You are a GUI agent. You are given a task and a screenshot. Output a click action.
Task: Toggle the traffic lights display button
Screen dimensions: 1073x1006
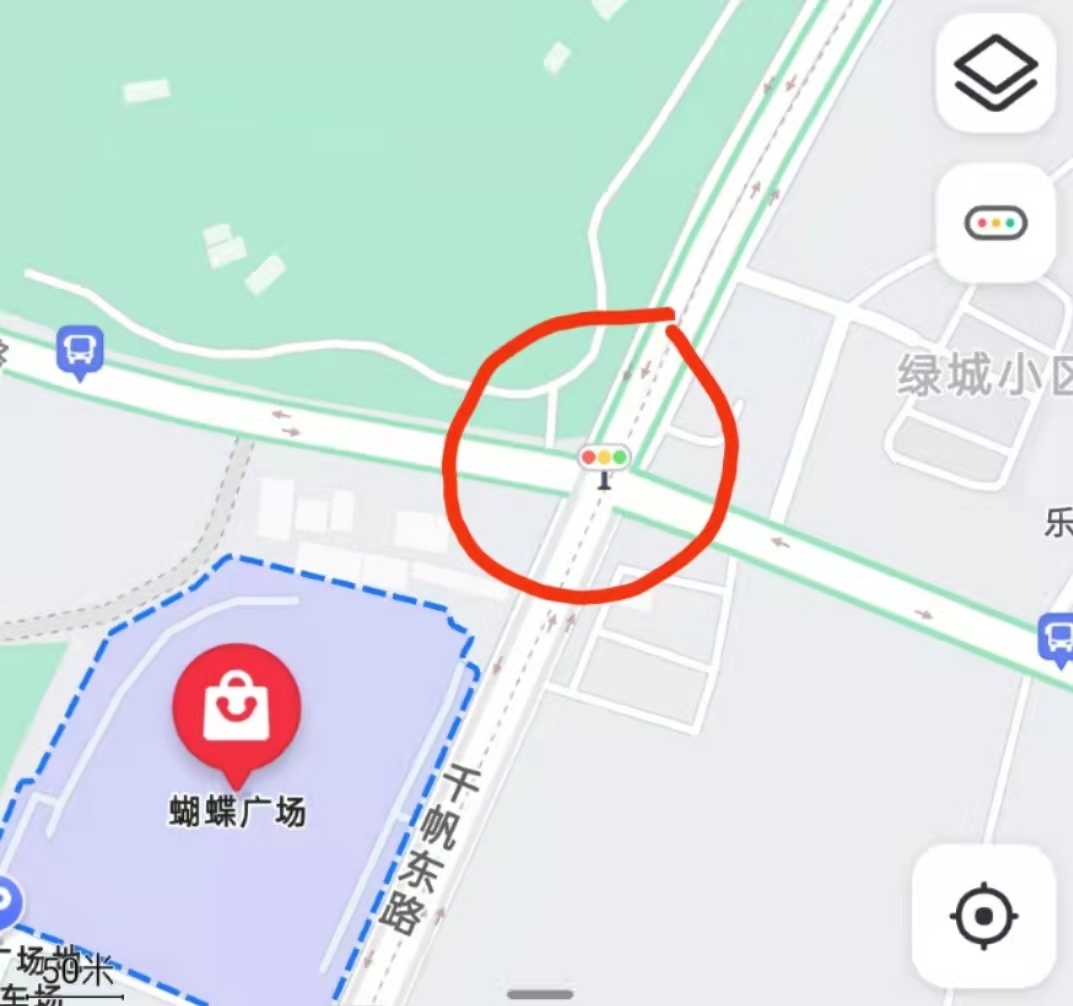(995, 222)
